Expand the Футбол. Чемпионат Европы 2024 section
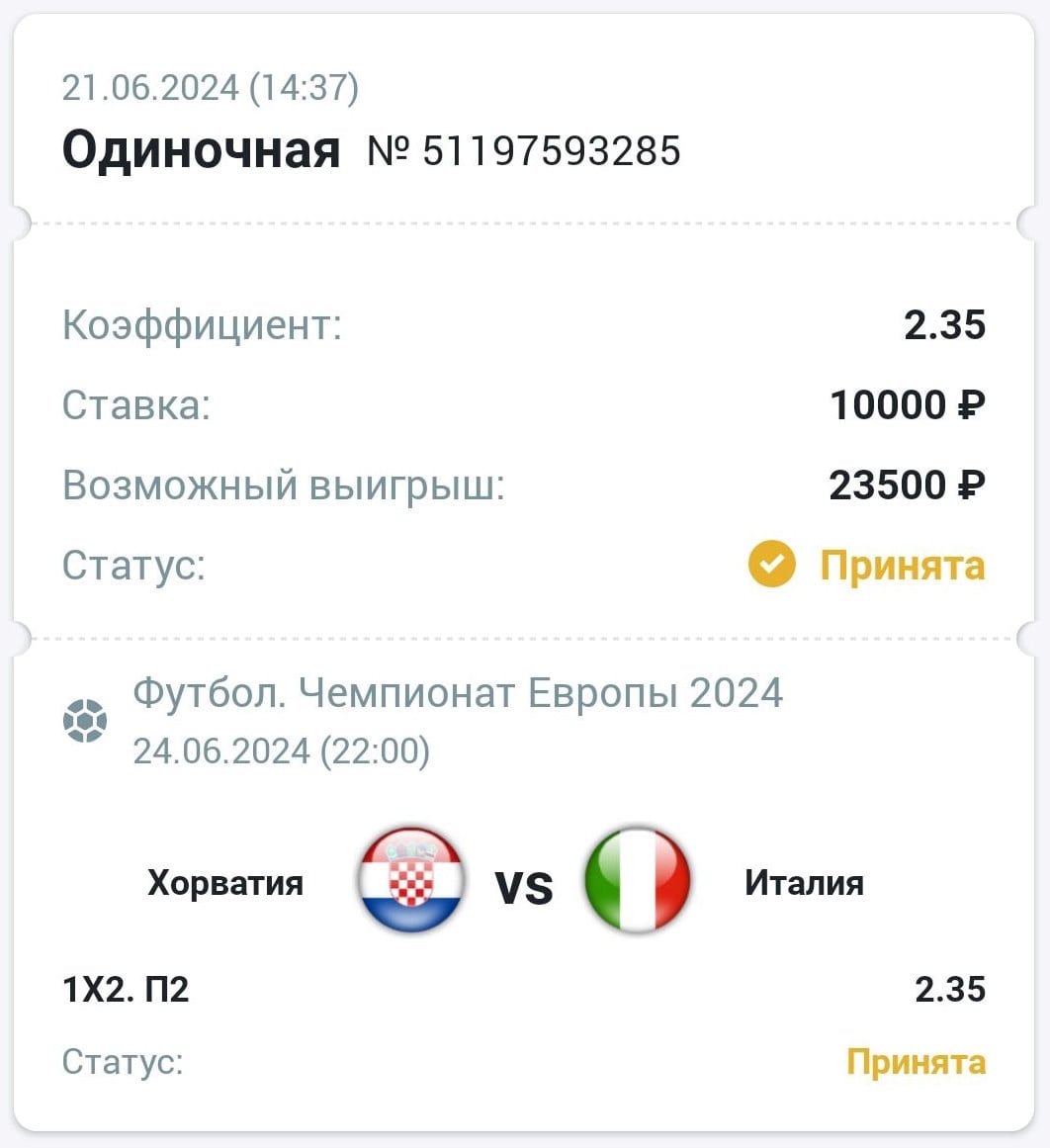The height and width of the screenshot is (1148, 1050). point(459,693)
